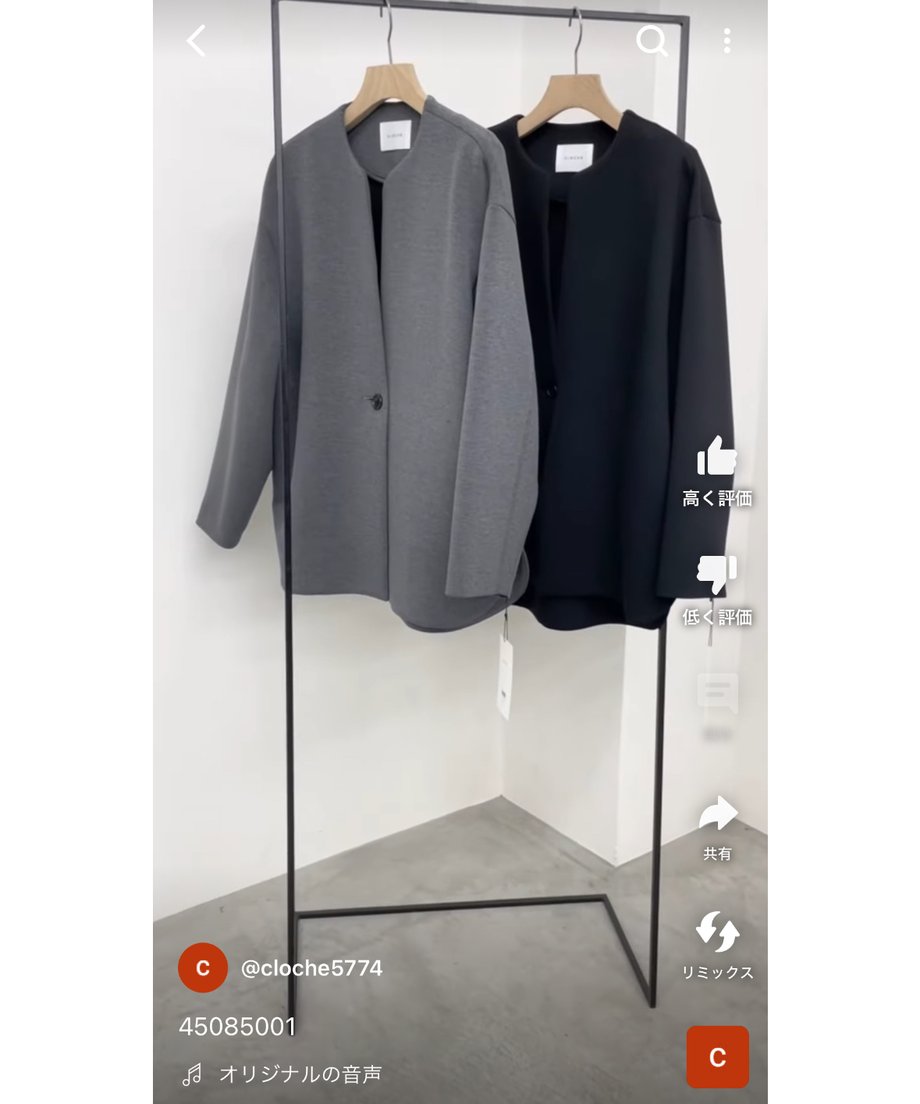
Task: Remix this short with リミックス
Action: tap(717, 933)
